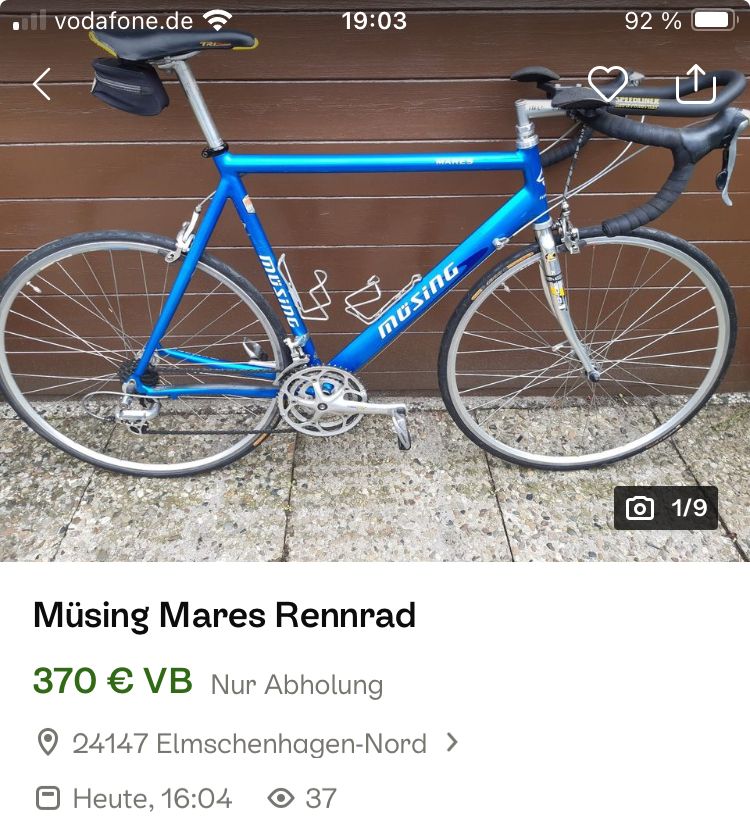
Task: Save this listing with the heart icon
Action: (607, 84)
